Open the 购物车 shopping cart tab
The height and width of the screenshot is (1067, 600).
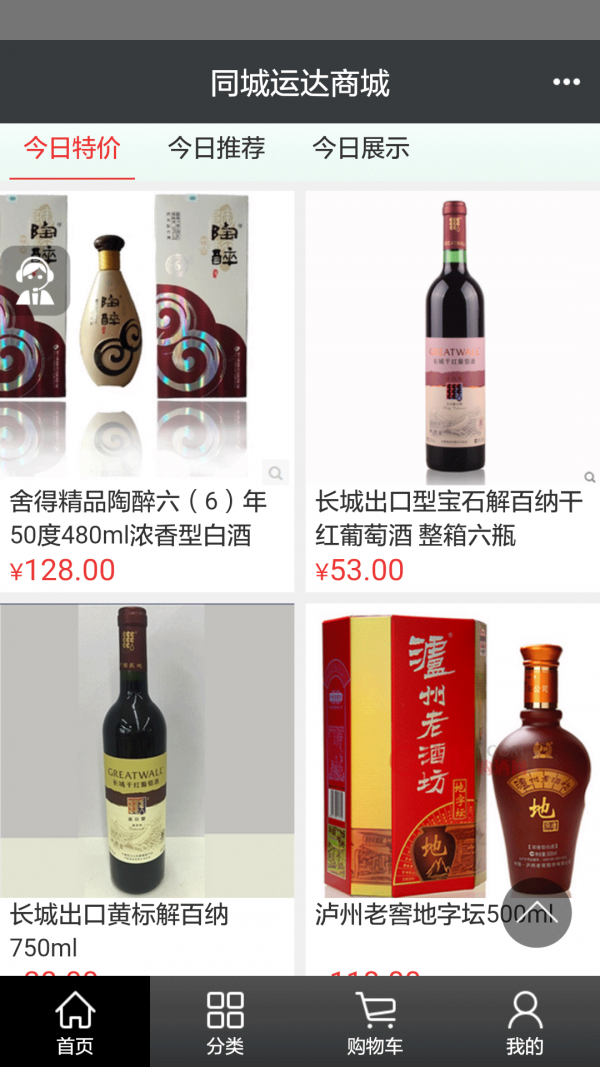click(375, 1022)
